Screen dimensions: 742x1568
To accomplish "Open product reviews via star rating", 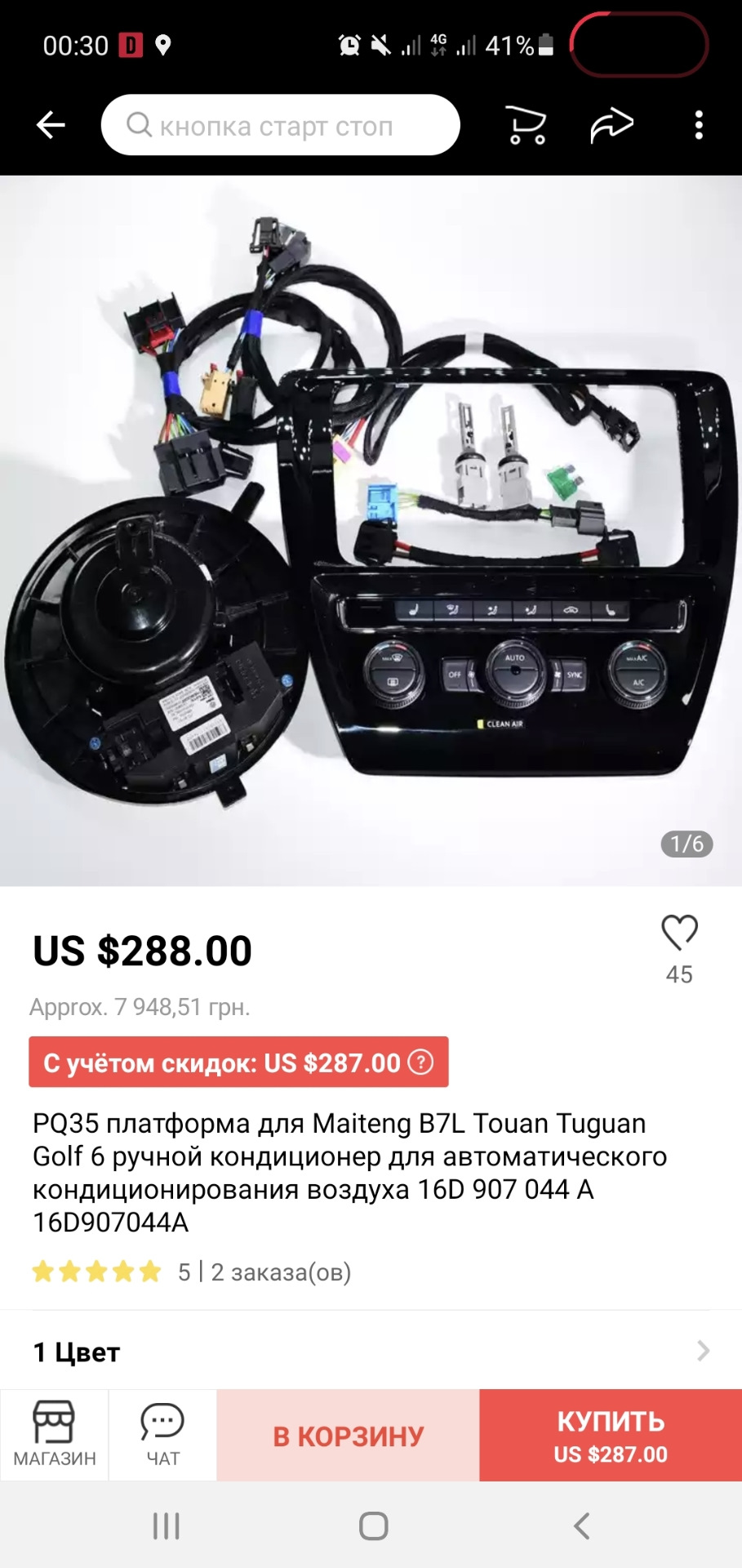I will pos(96,1272).
